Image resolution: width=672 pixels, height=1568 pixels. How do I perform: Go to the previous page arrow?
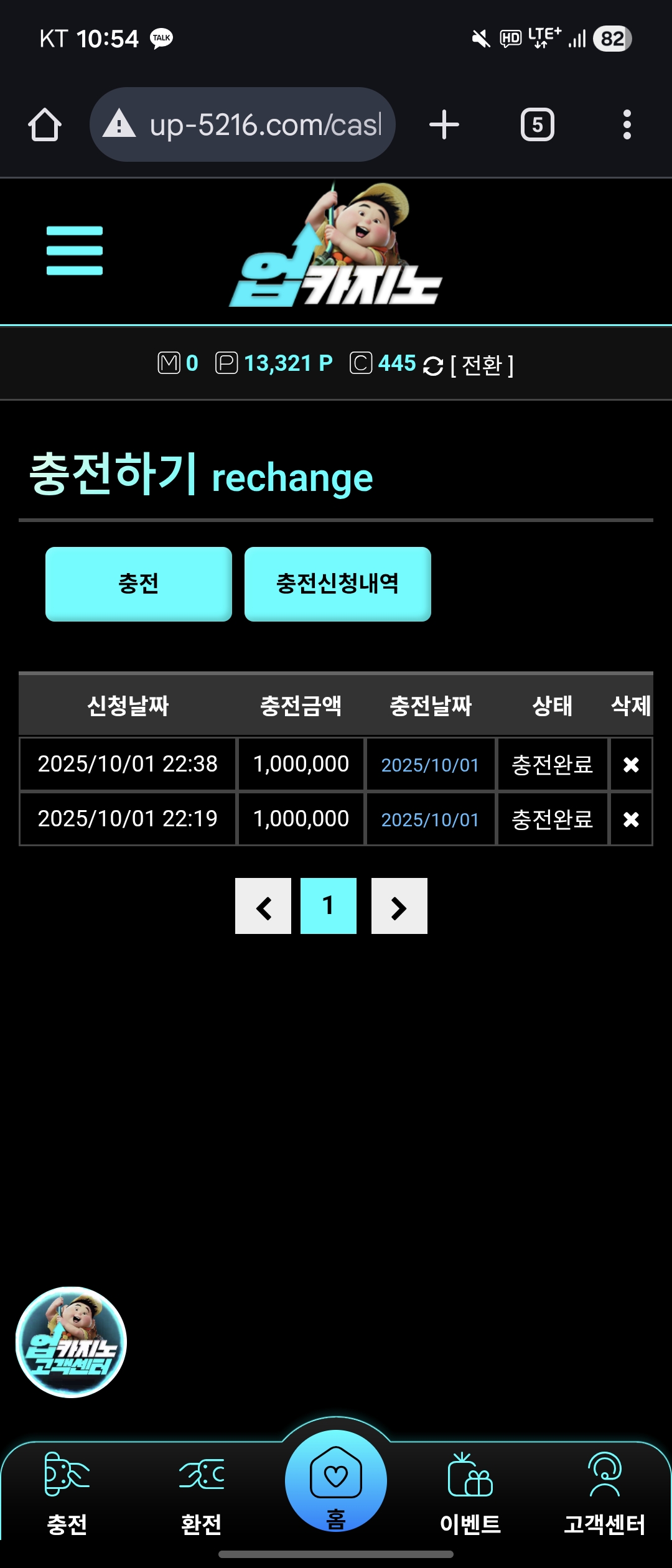click(263, 906)
